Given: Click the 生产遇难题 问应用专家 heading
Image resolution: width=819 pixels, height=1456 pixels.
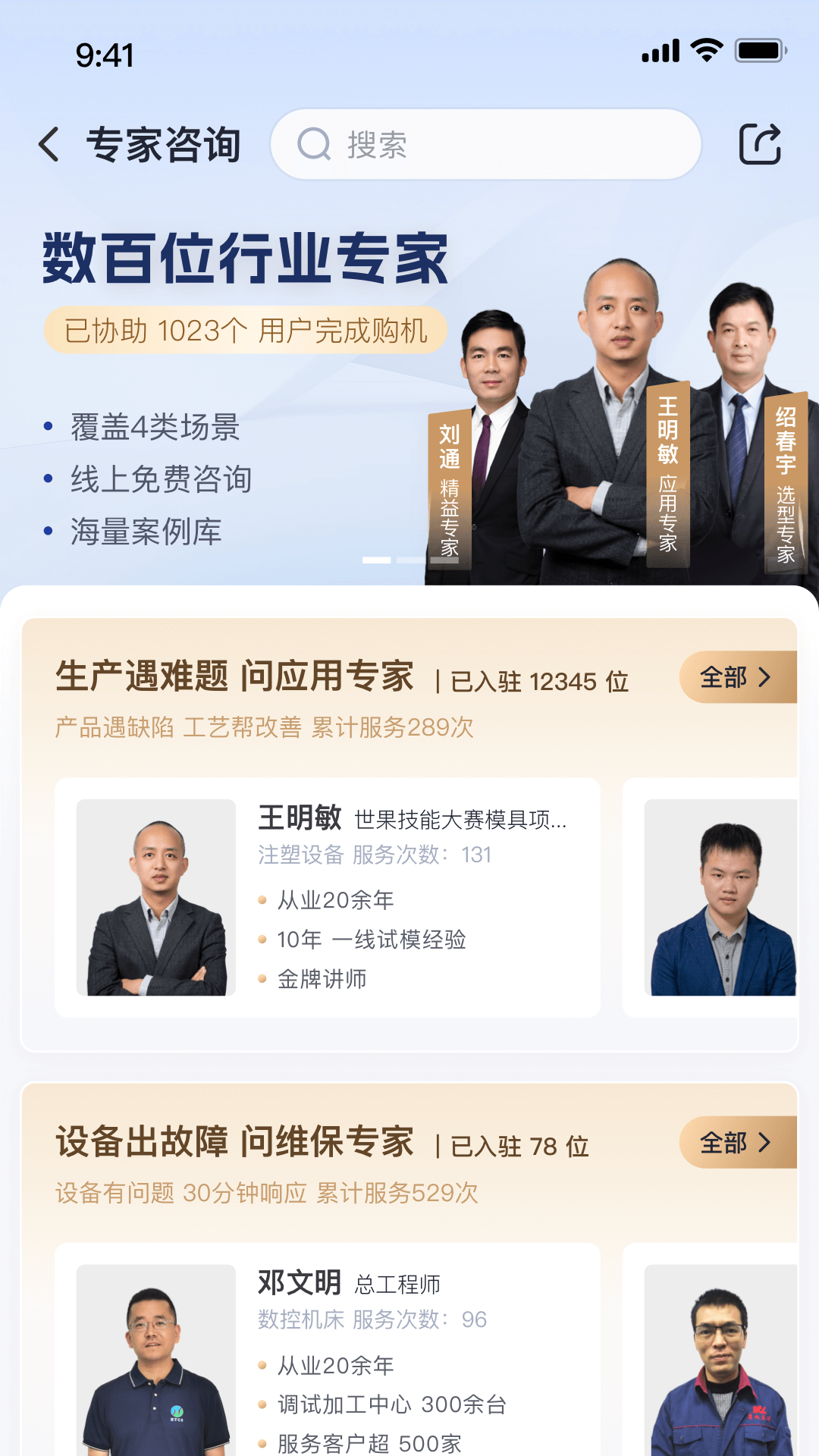Looking at the screenshot, I should 235,677.
